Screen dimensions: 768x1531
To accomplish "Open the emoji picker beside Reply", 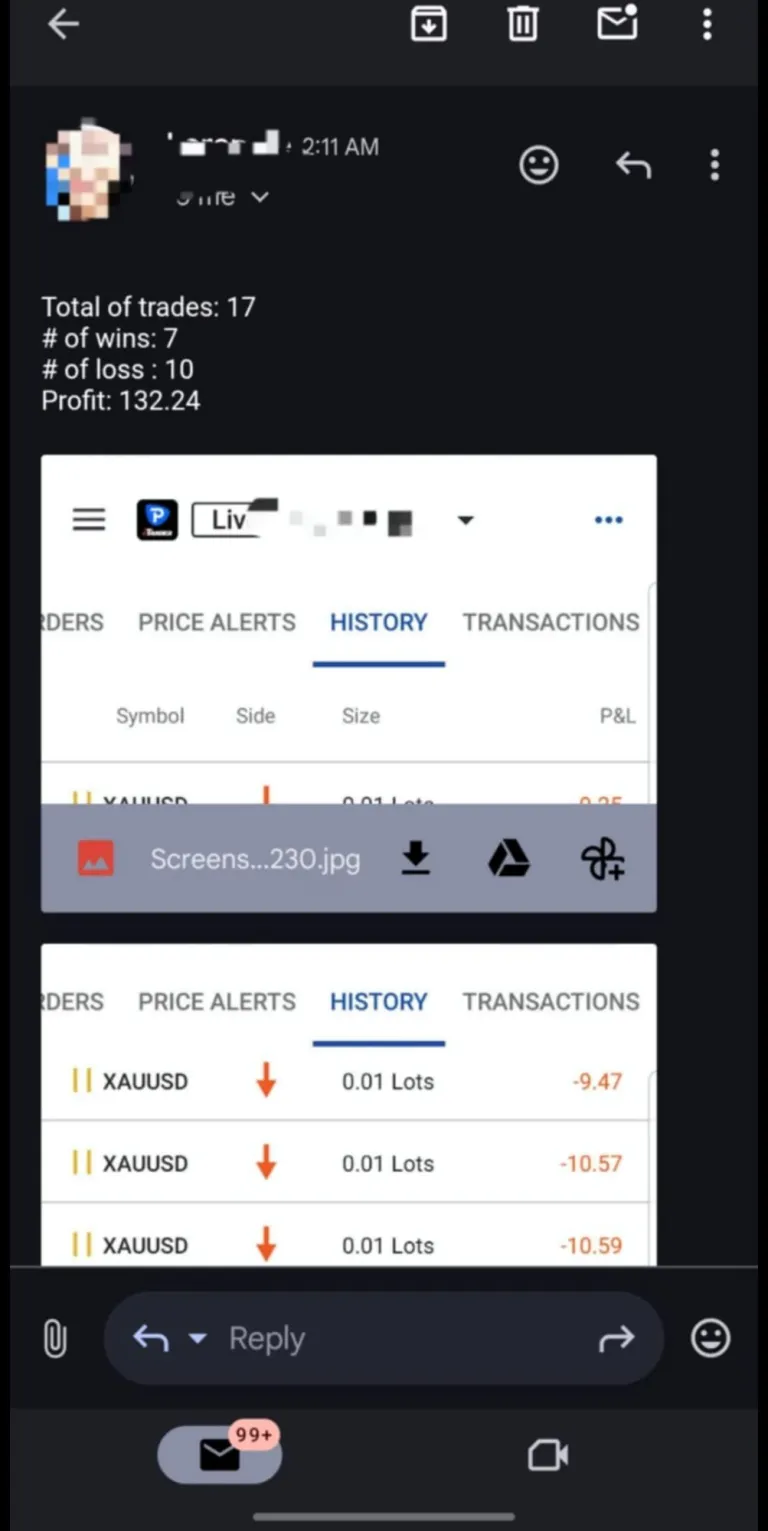I will [711, 1338].
